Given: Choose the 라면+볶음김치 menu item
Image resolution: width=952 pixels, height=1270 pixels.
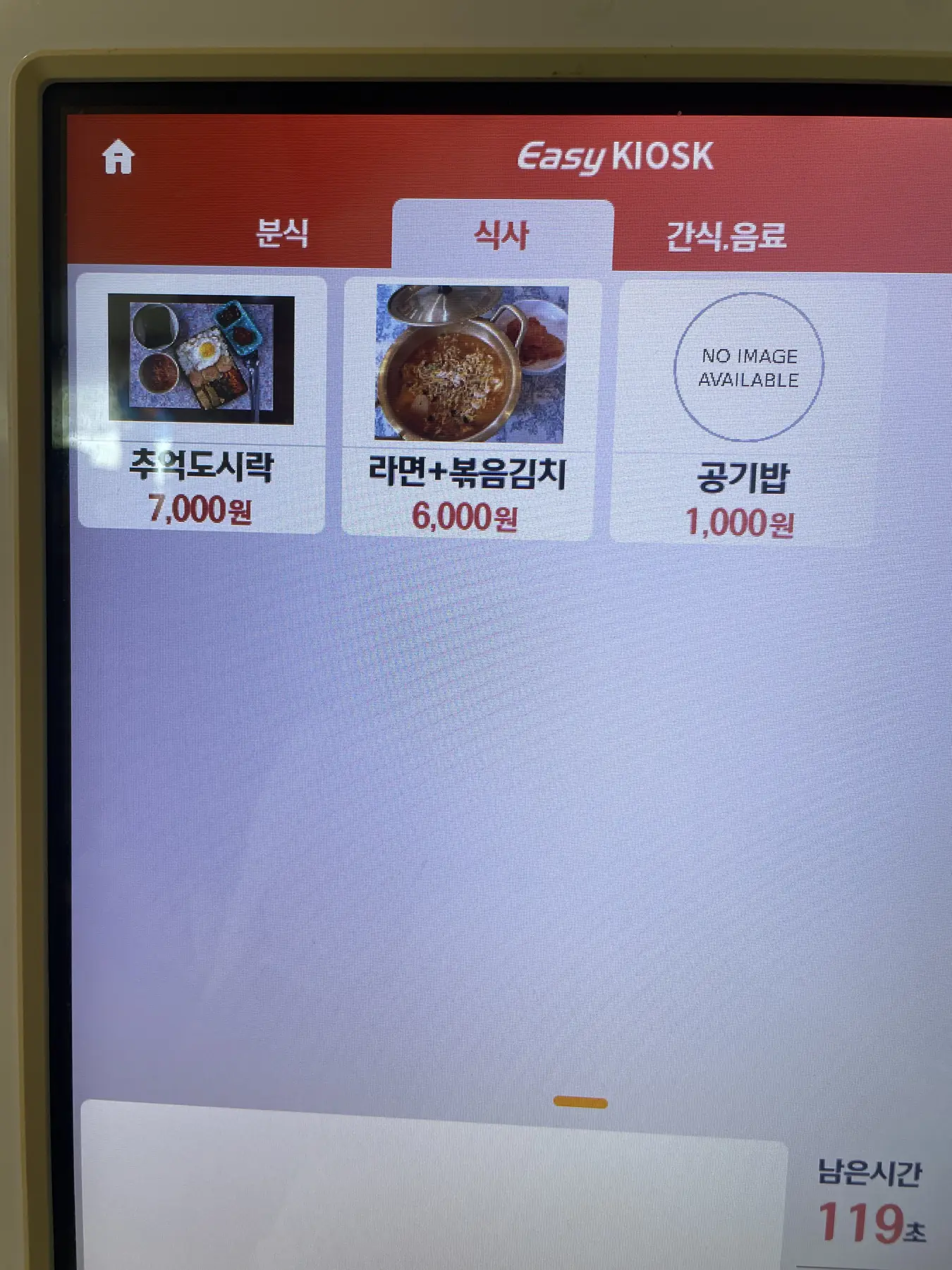Looking at the screenshot, I should click(469, 409).
